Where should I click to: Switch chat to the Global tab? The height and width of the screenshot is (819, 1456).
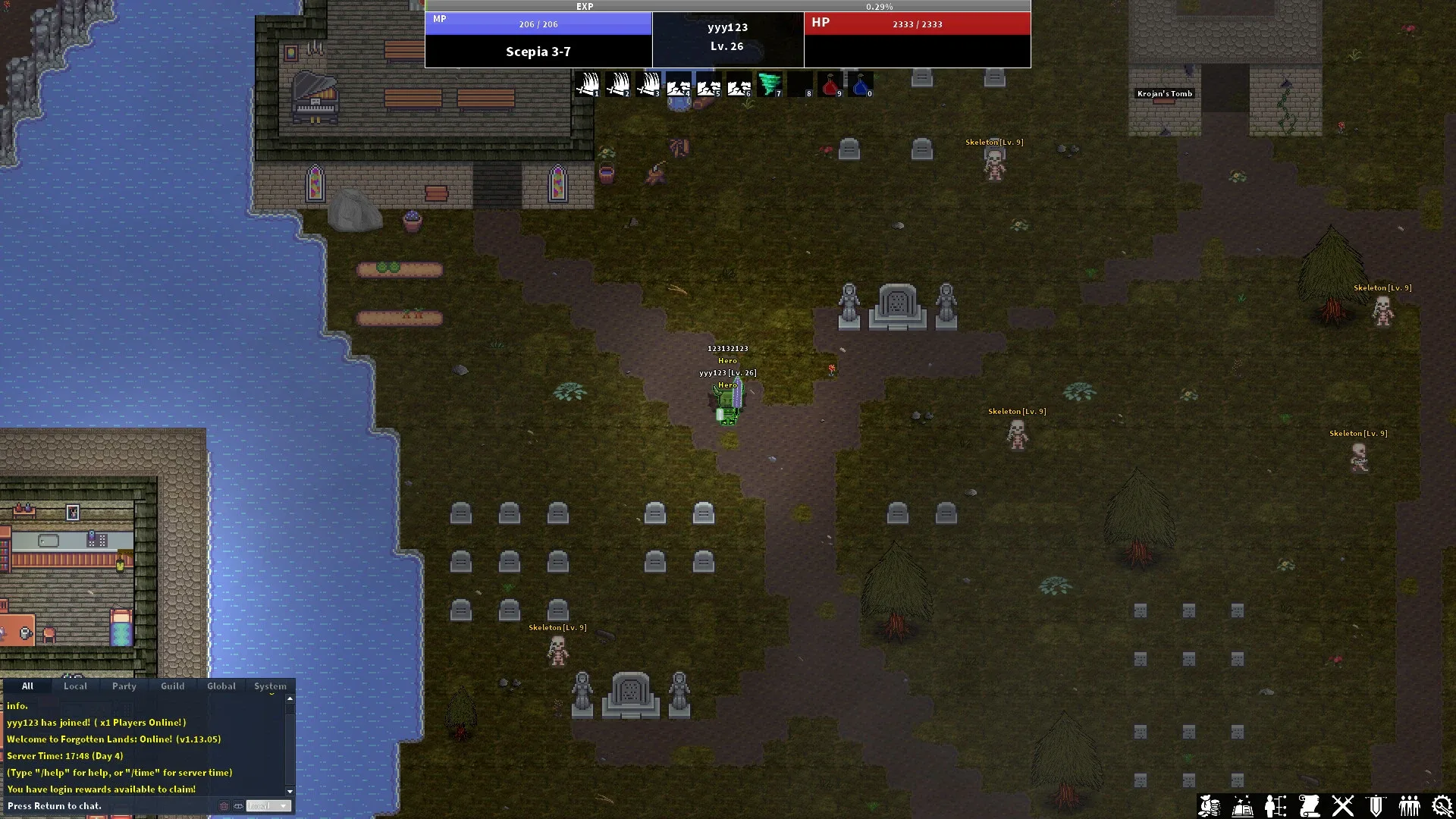221,686
